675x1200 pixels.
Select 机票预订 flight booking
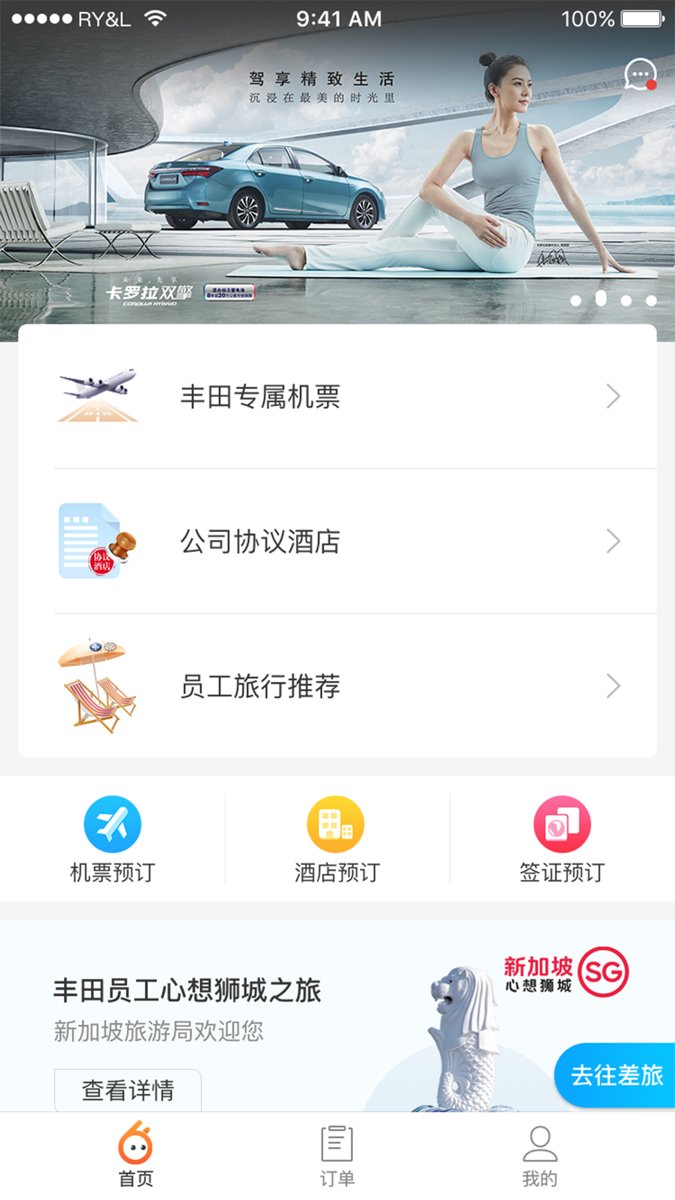112,840
